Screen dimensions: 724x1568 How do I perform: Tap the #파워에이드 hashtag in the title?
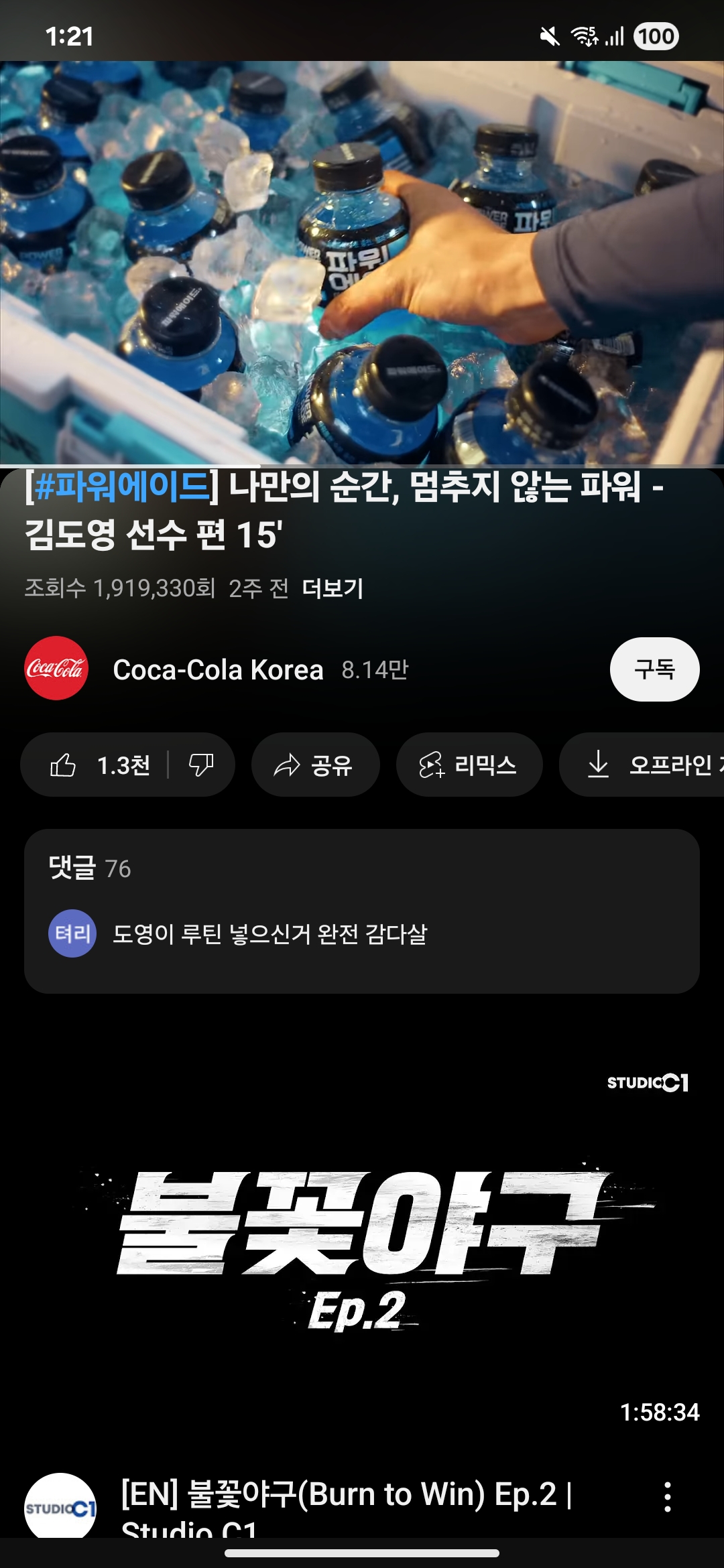pyautogui.click(x=122, y=486)
